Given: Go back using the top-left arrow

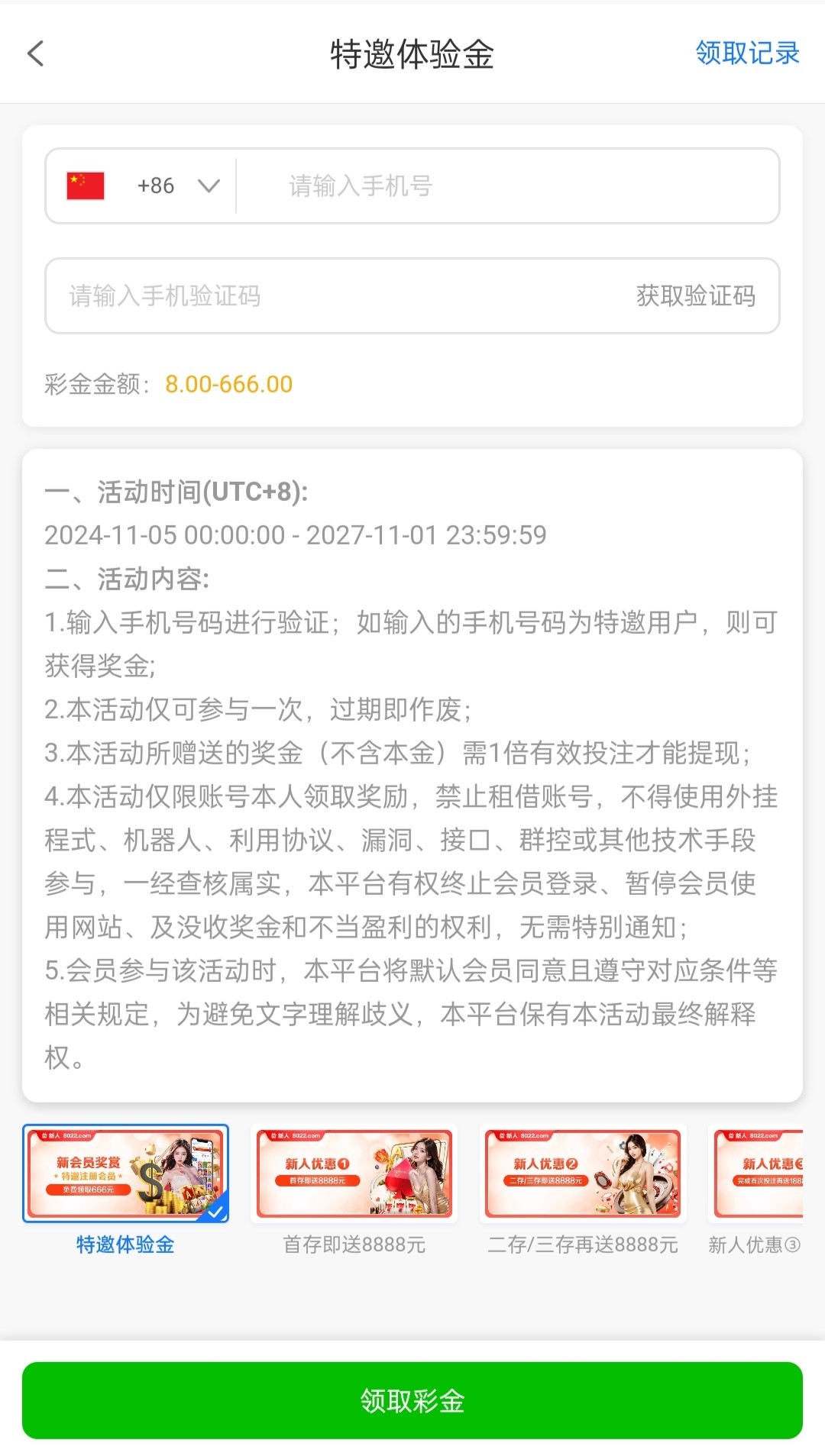Looking at the screenshot, I should pos(36,53).
